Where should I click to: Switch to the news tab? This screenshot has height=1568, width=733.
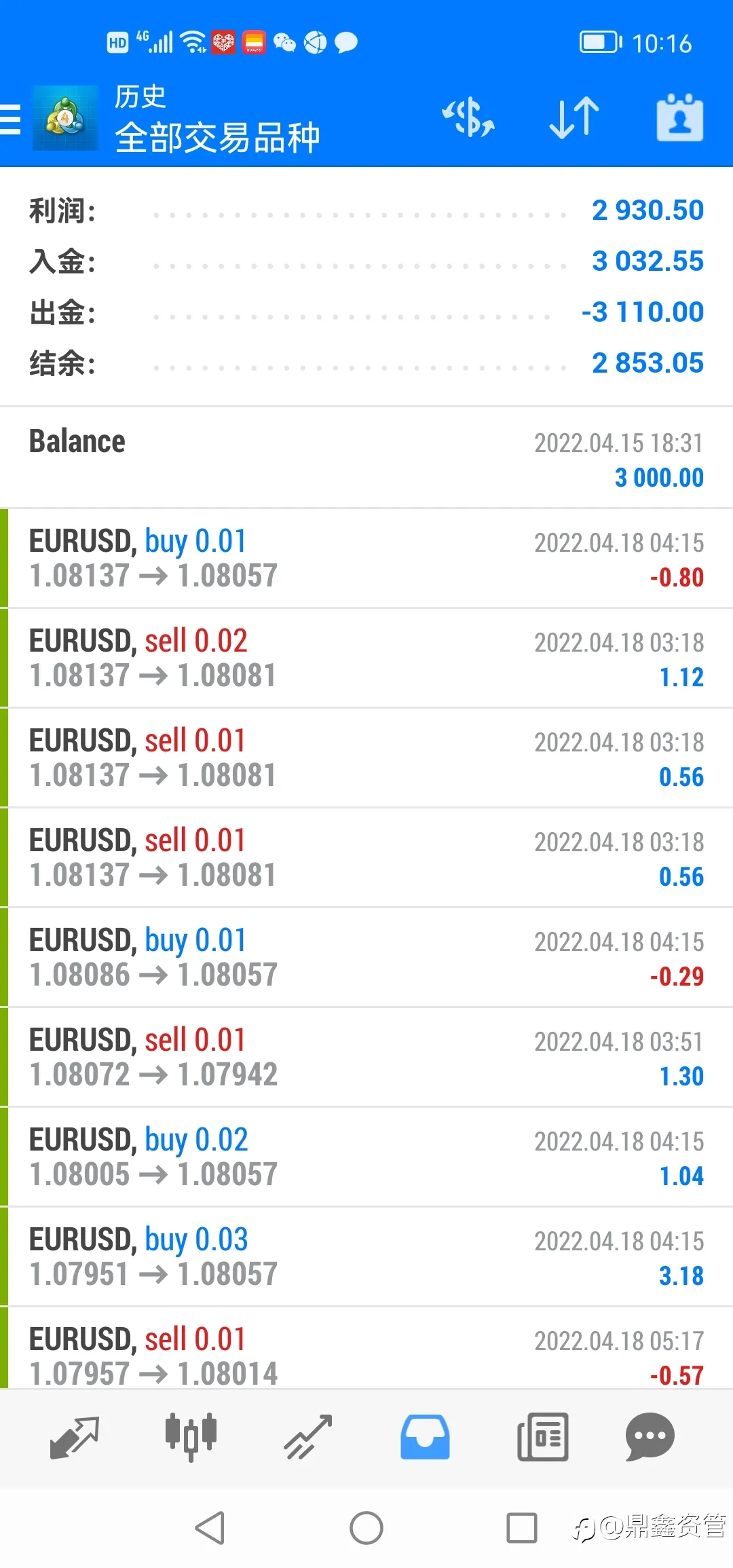point(542,1436)
